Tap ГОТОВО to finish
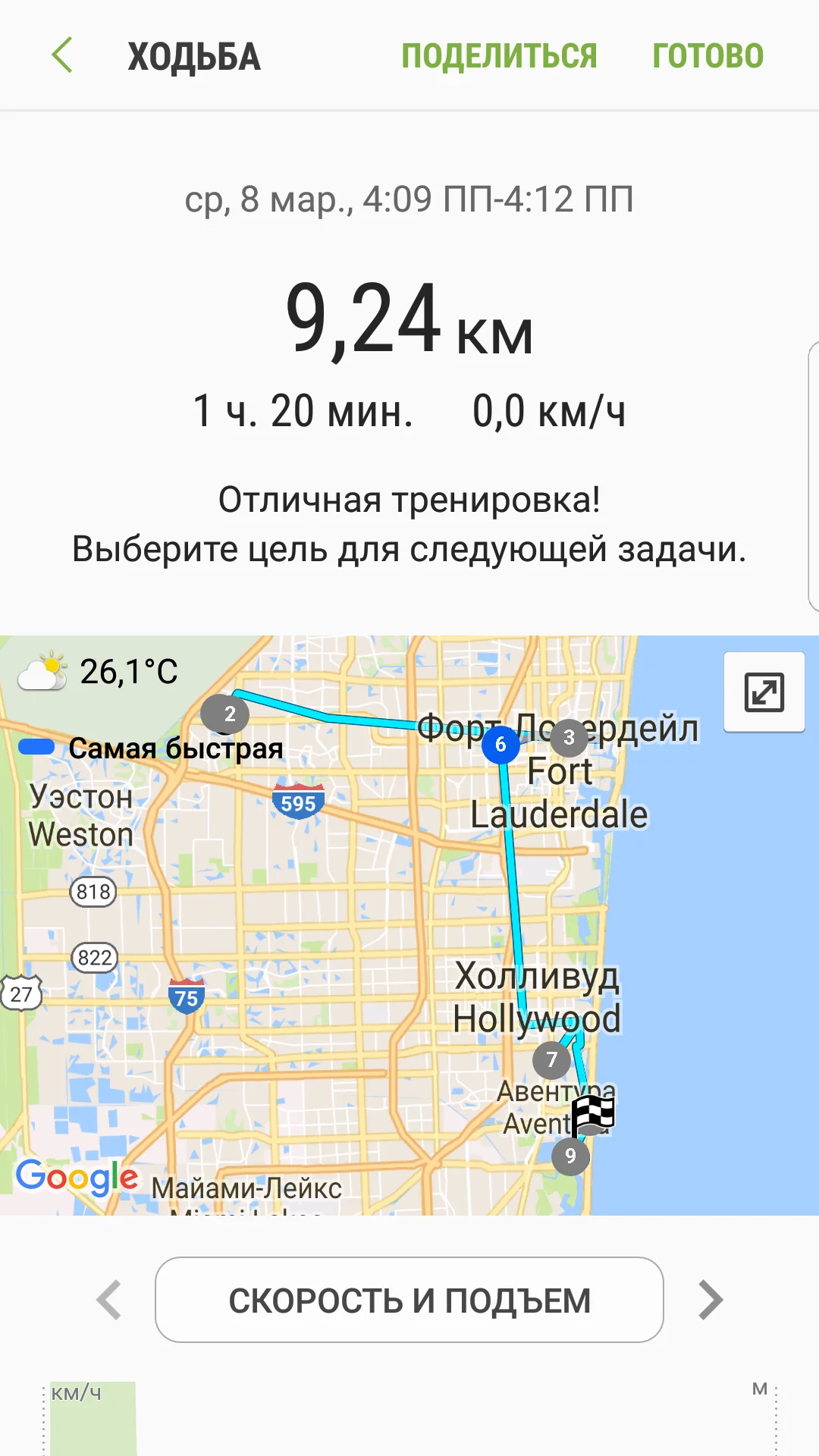This screenshot has width=819, height=1456. point(708,56)
